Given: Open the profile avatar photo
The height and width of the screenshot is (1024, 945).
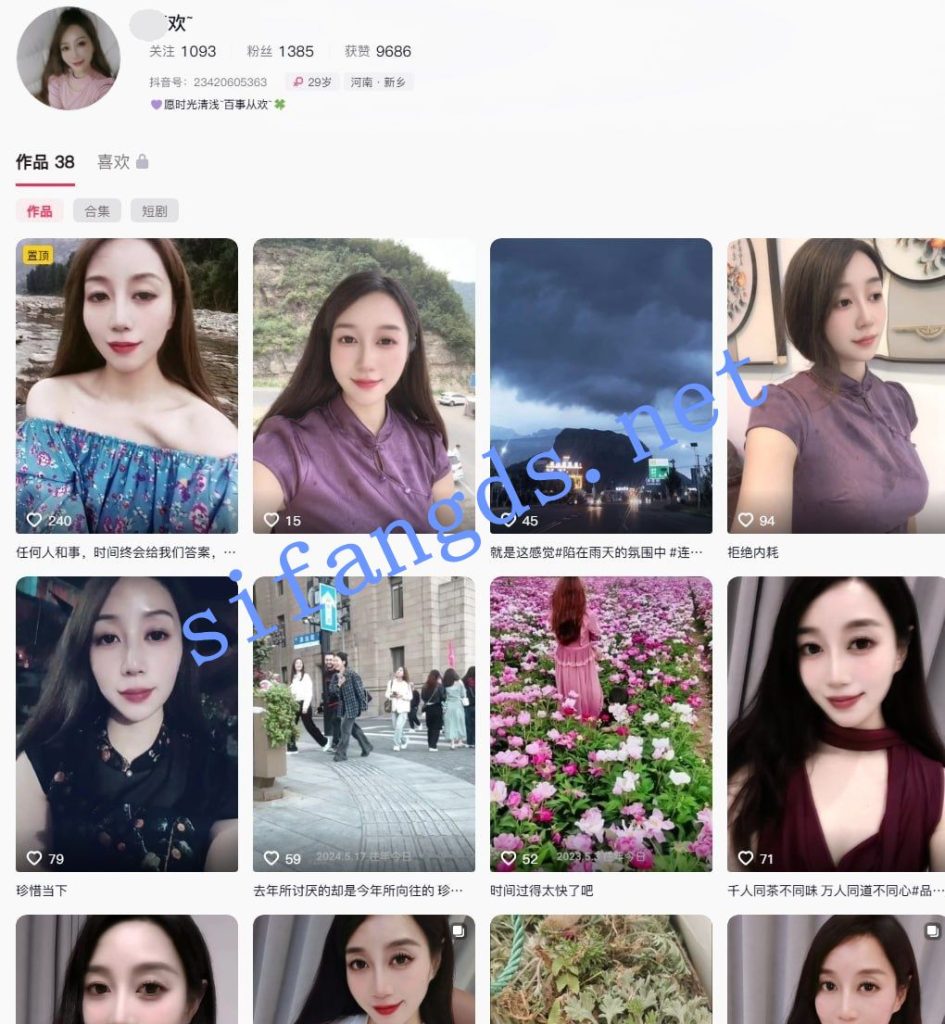Looking at the screenshot, I should [x=68, y=58].
